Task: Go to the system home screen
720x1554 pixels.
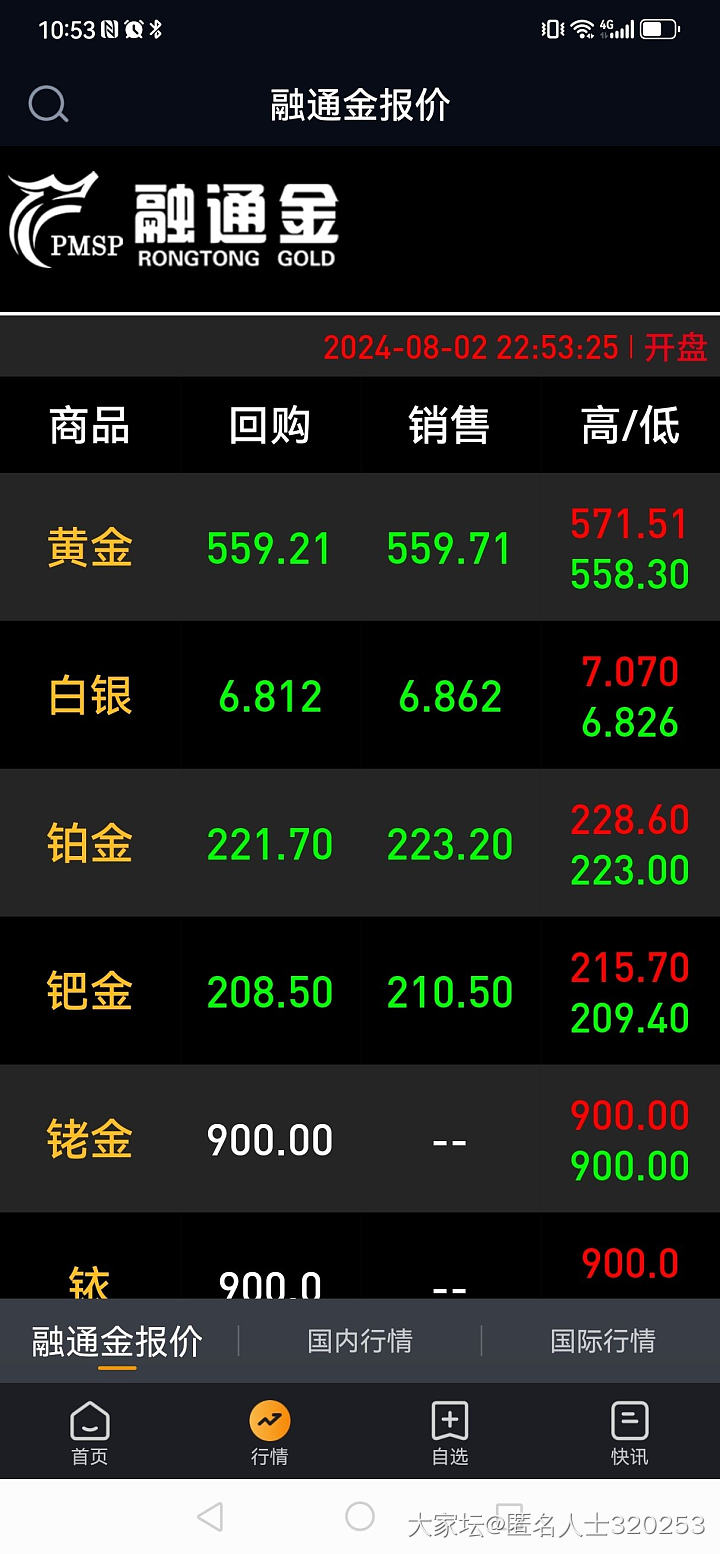Action: tap(360, 1517)
